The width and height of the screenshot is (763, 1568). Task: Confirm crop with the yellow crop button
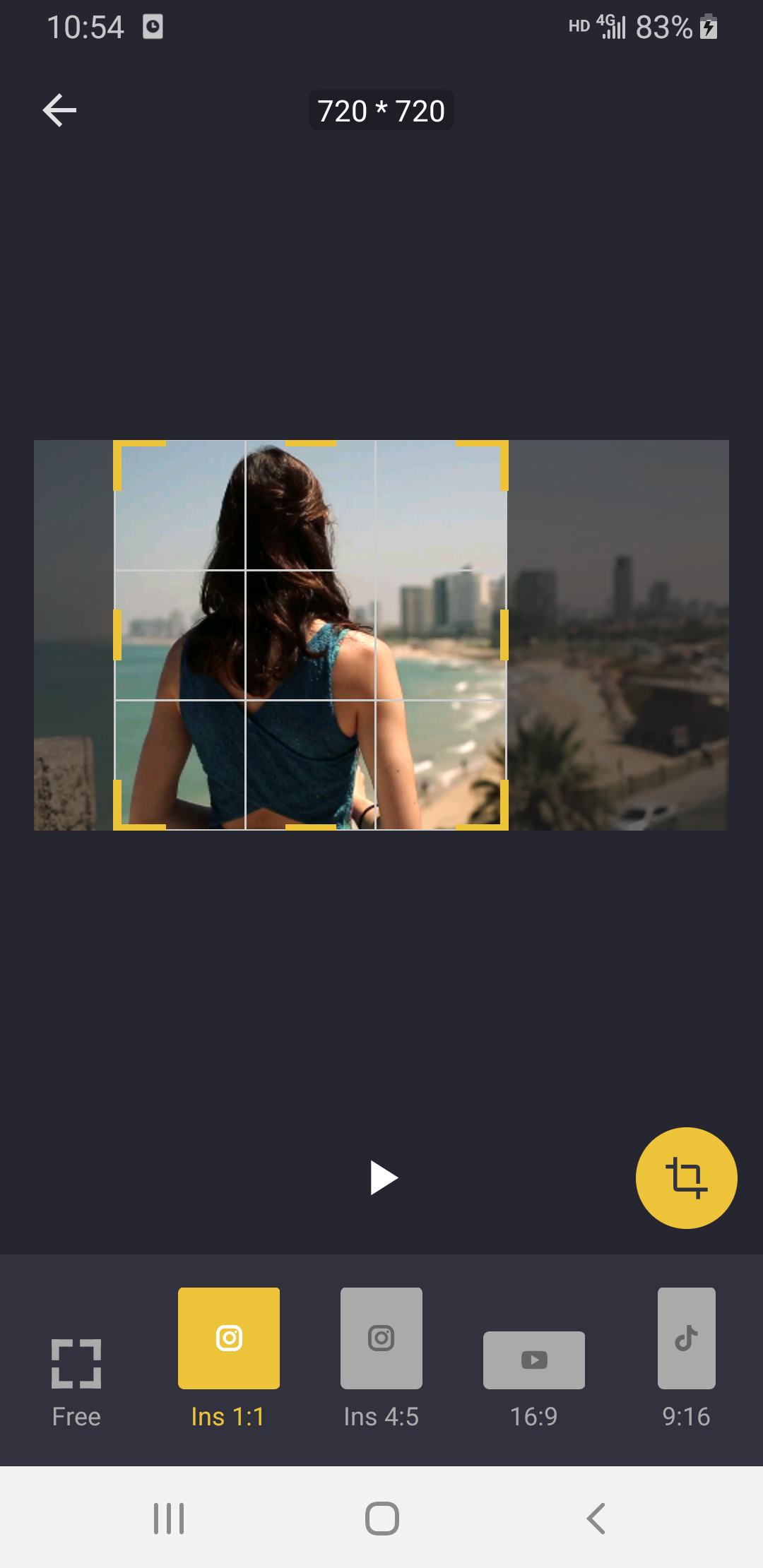click(686, 1177)
